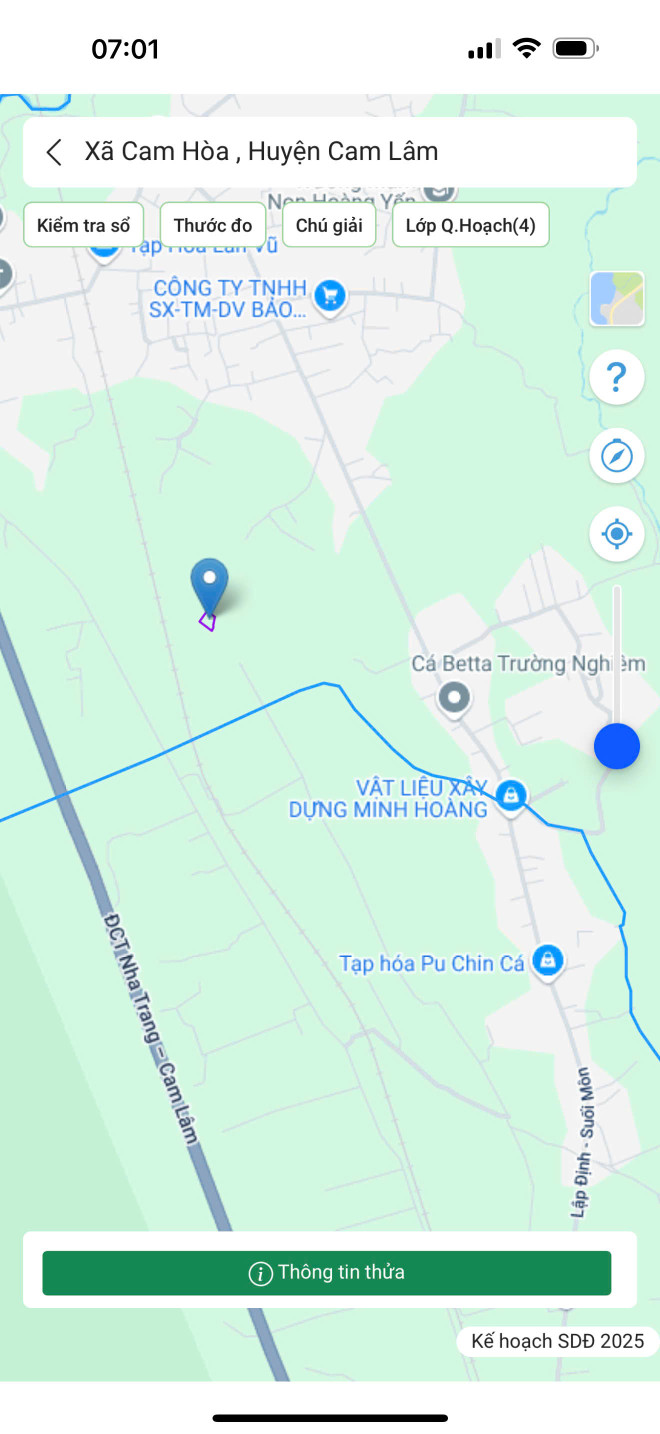The image size is (660, 1434).
Task: Tap the blue opacity slider handle
Action: pyautogui.click(x=617, y=746)
